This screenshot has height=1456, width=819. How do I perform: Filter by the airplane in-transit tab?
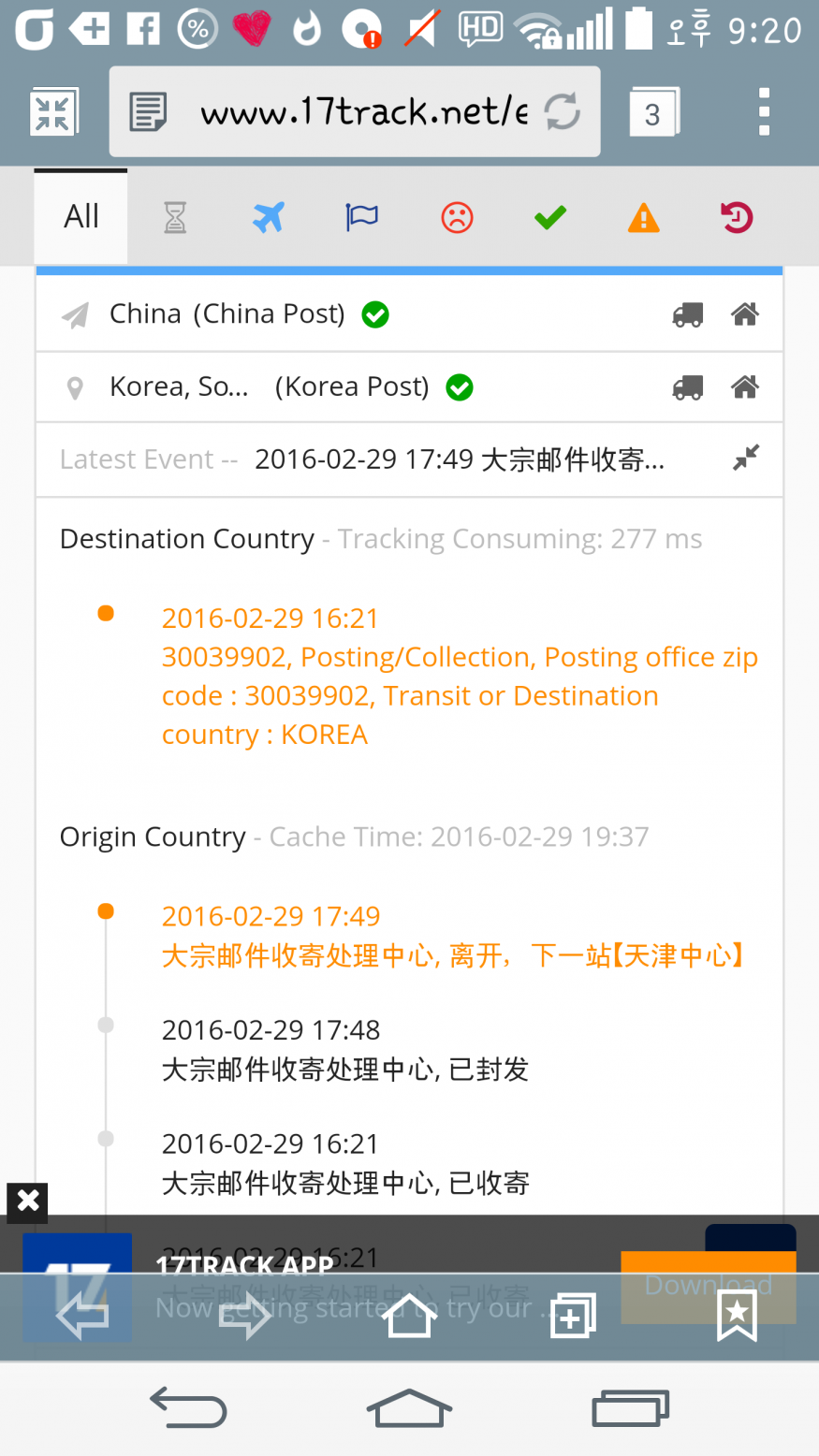click(269, 218)
